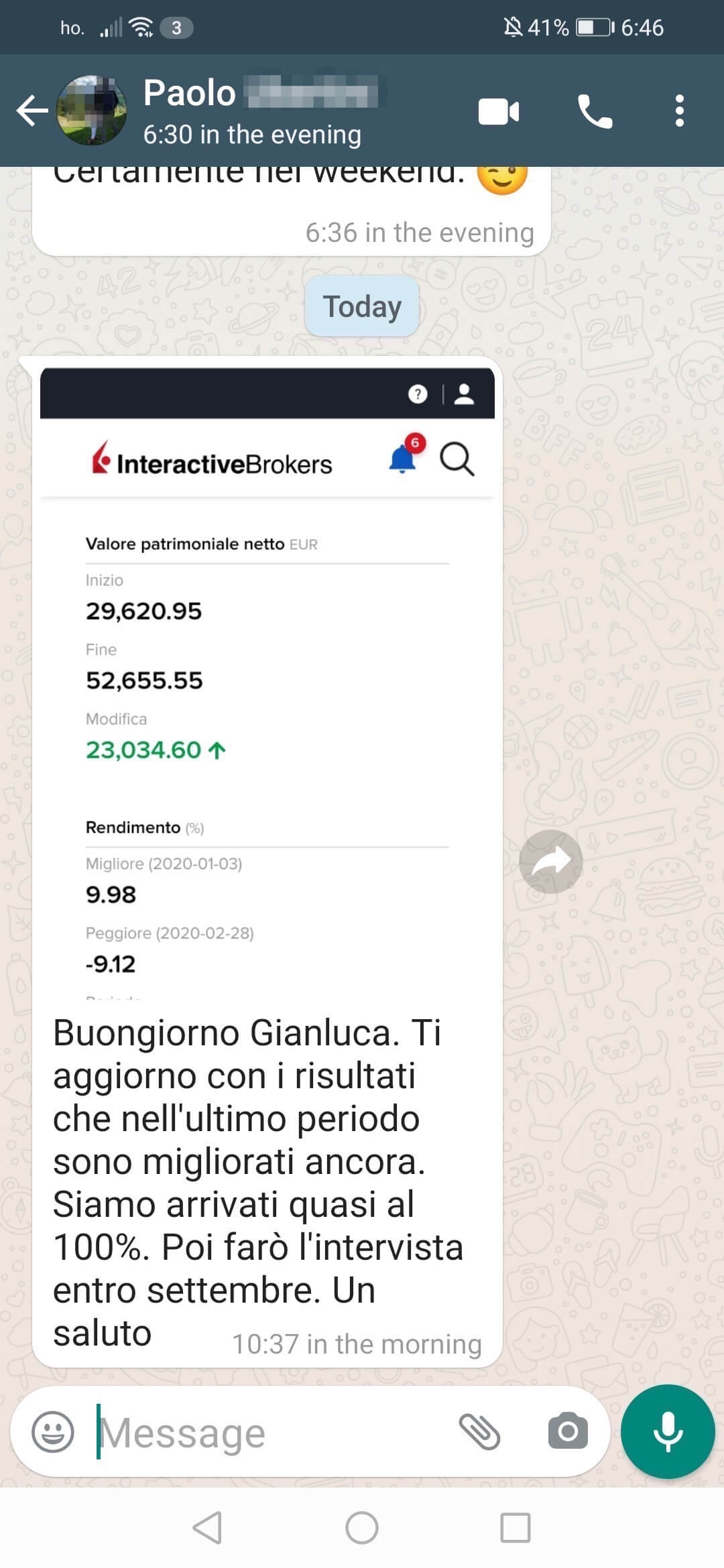
Task: Go to the home screen
Action: coord(362,1528)
